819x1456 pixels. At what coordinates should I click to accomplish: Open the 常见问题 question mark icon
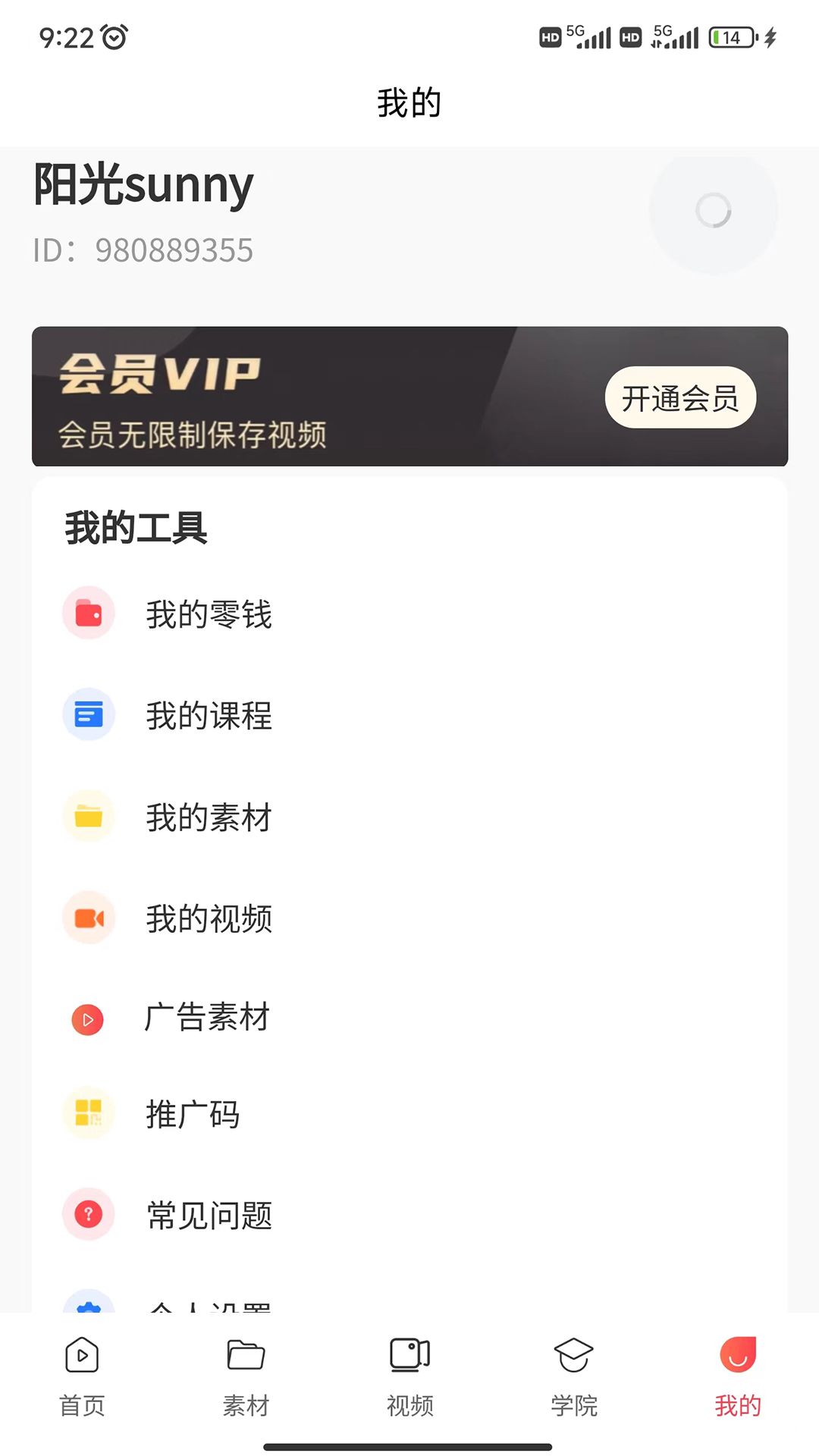88,1214
